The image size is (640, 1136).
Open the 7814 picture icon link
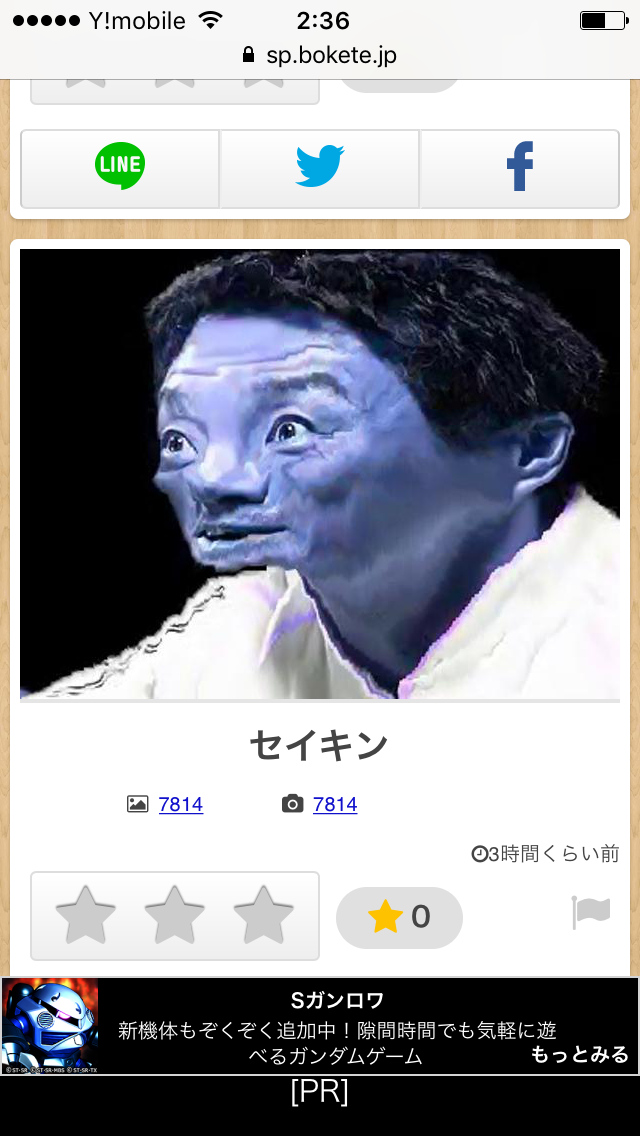click(180, 804)
